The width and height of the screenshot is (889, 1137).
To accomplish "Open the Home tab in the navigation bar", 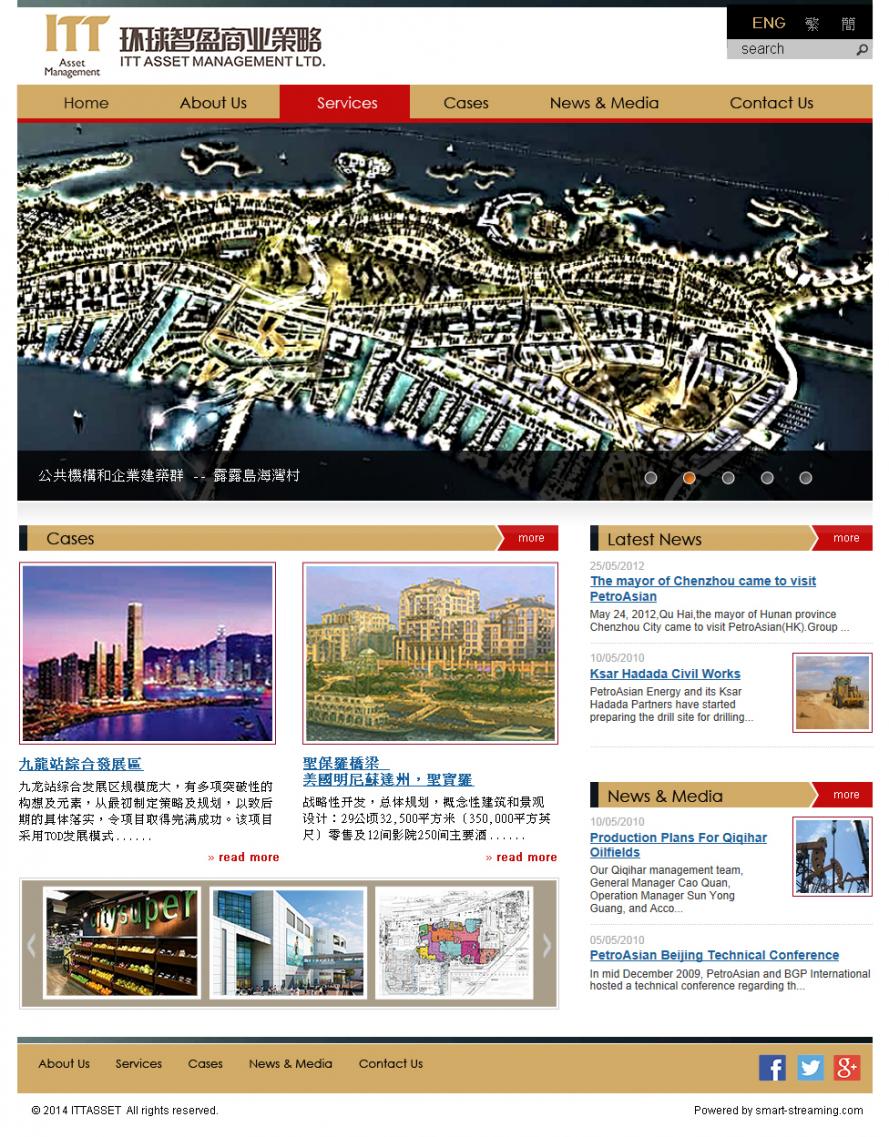I will [x=86, y=103].
